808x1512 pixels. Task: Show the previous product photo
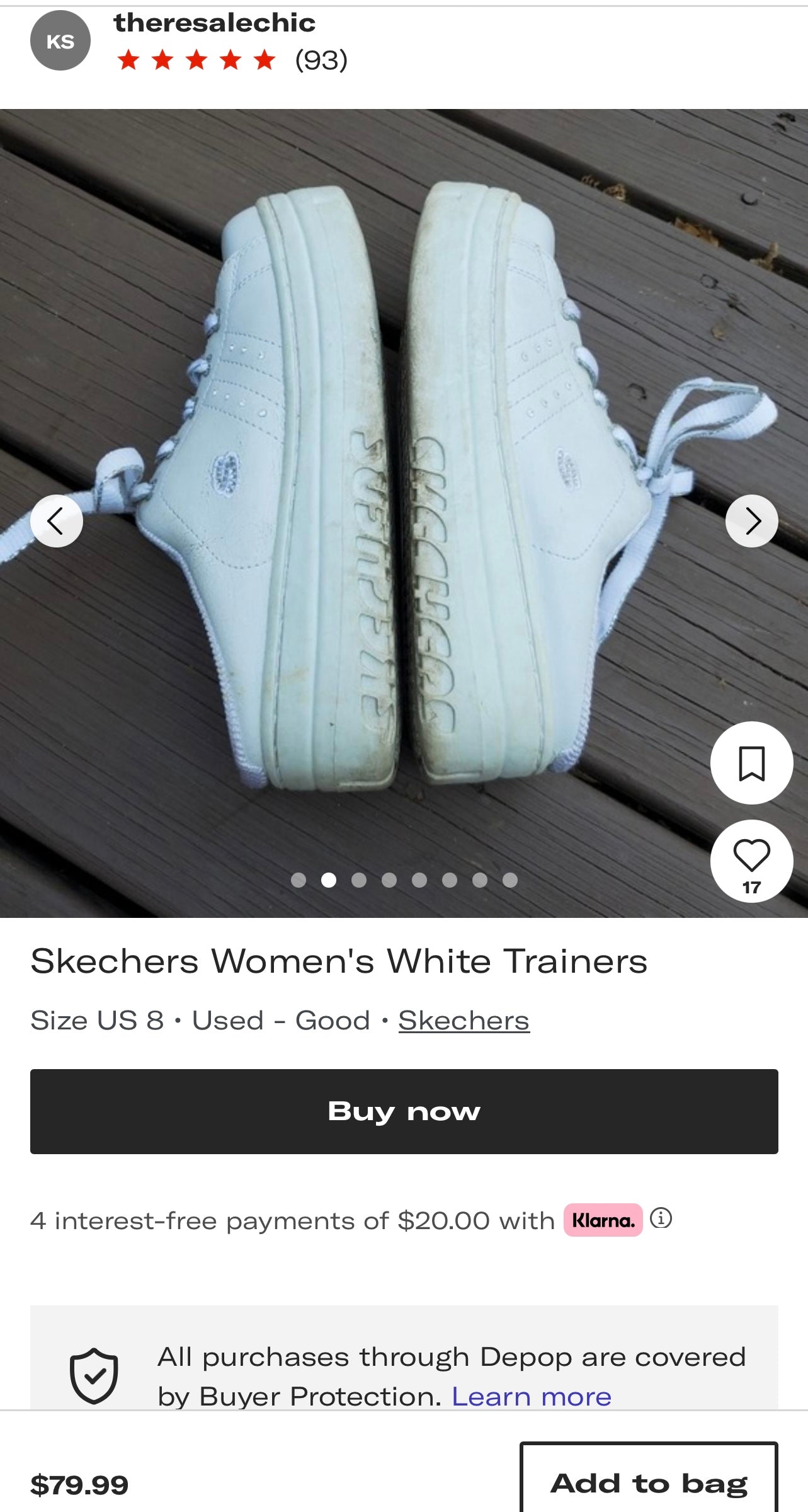pyautogui.click(x=57, y=521)
